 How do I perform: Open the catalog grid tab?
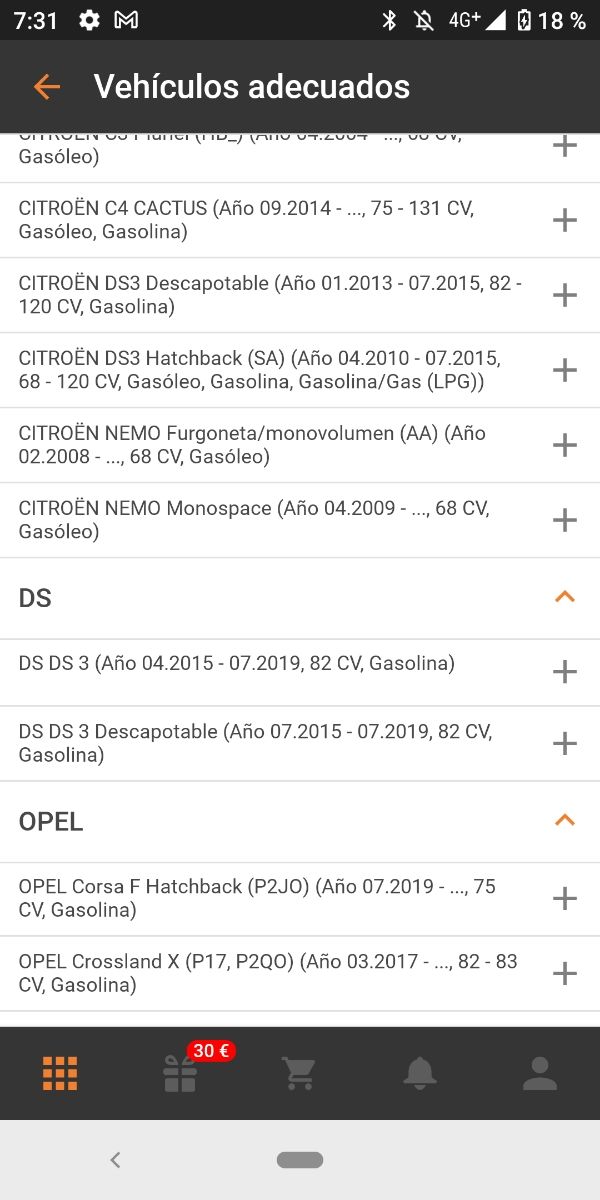click(60, 1073)
